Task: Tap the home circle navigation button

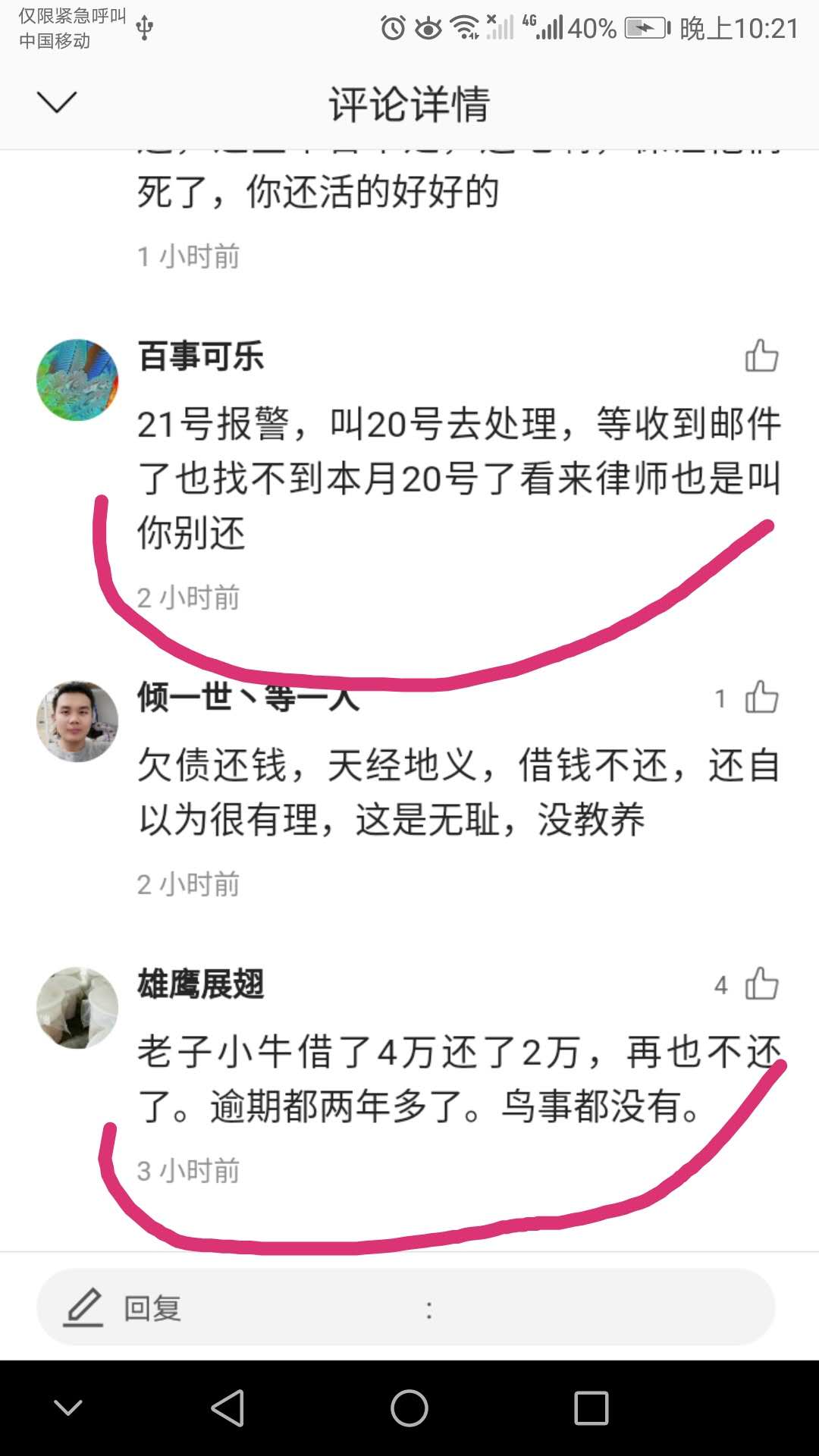Action: (x=409, y=1407)
